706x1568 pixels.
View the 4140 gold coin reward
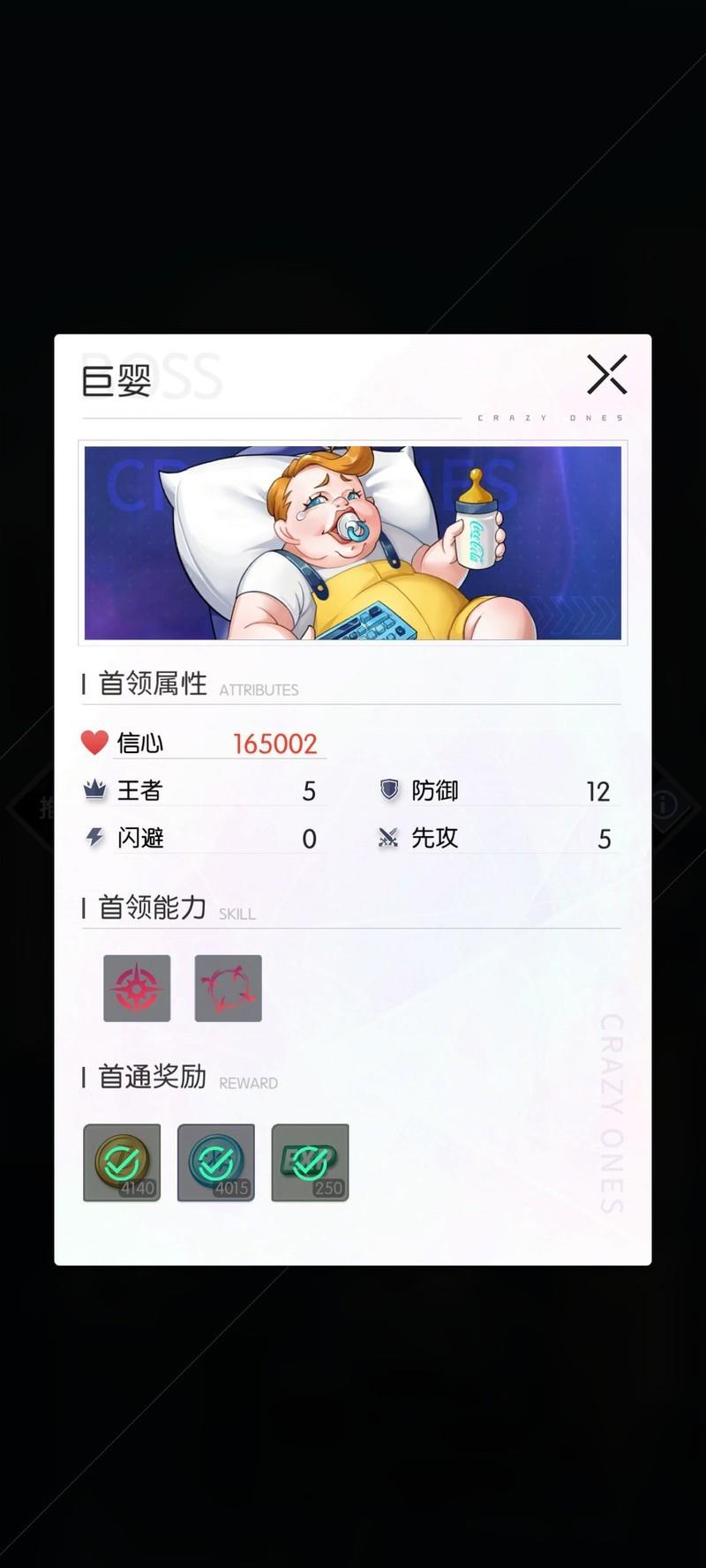[122, 1162]
